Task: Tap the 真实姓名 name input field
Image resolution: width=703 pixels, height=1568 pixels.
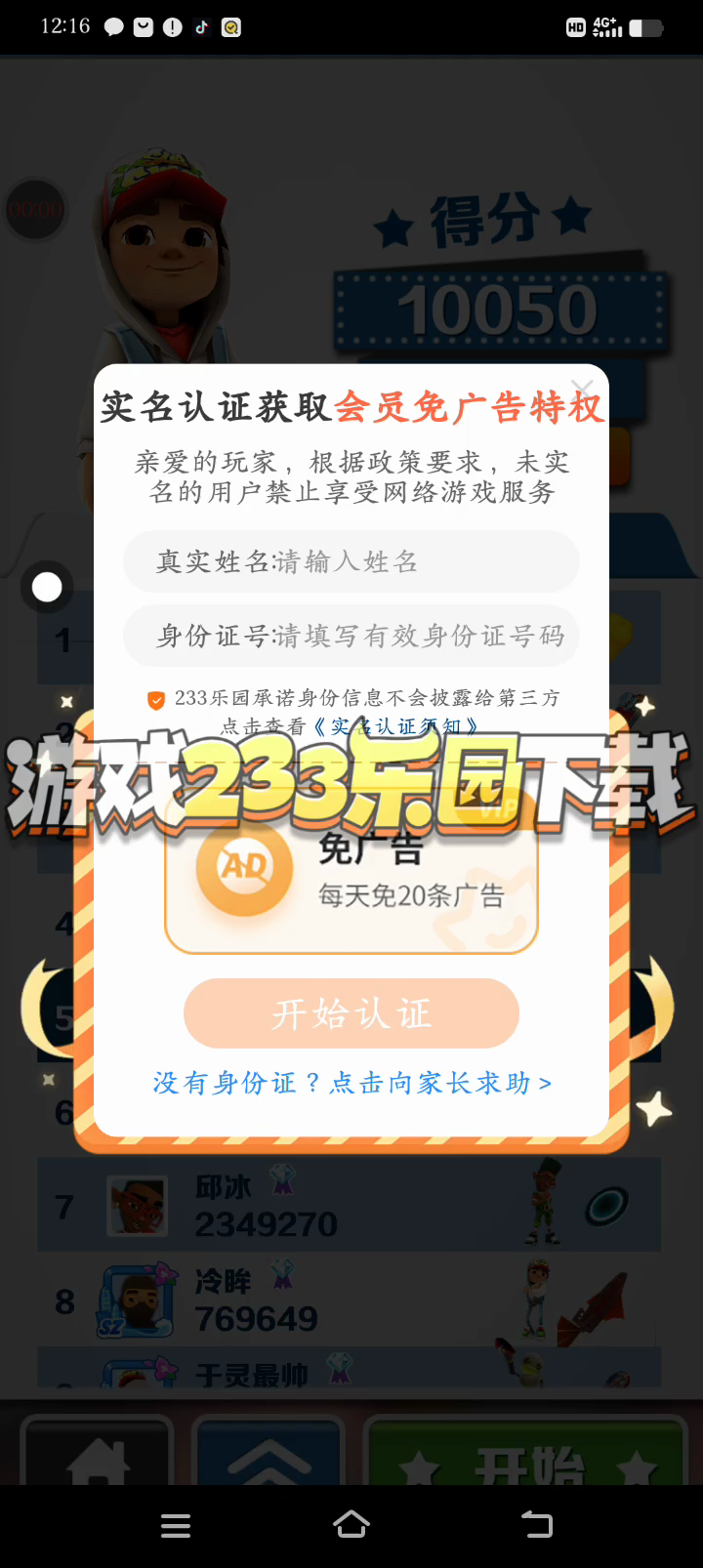Action: pyautogui.click(x=351, y=561)
